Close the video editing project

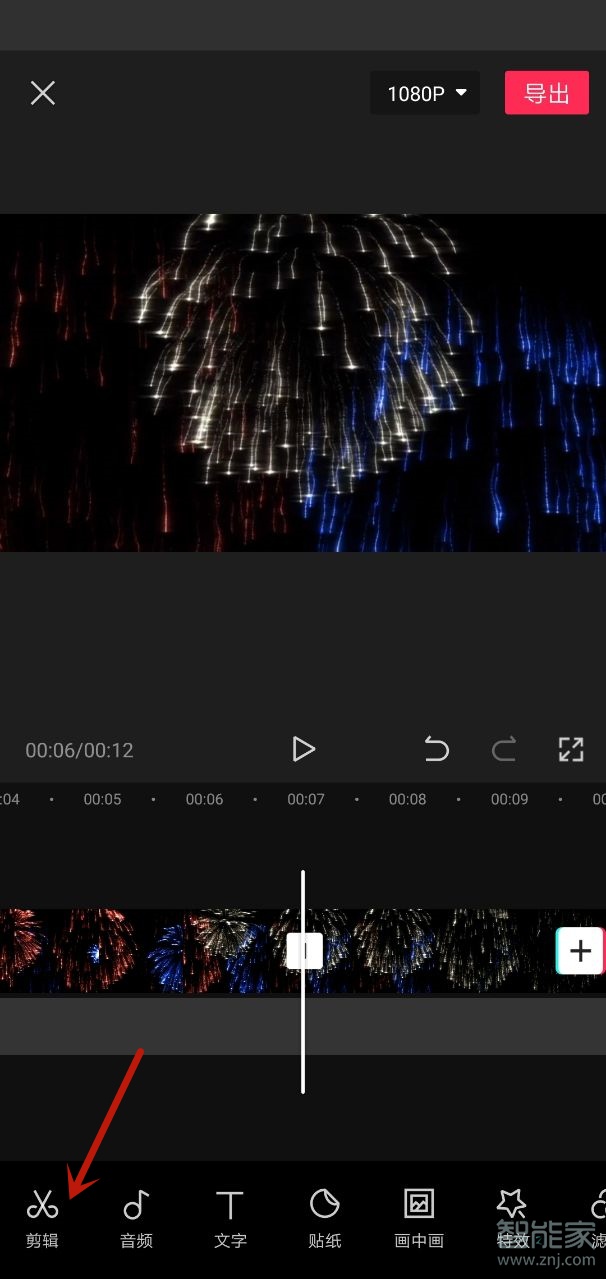pyautogui.click(x=42, y=93)
